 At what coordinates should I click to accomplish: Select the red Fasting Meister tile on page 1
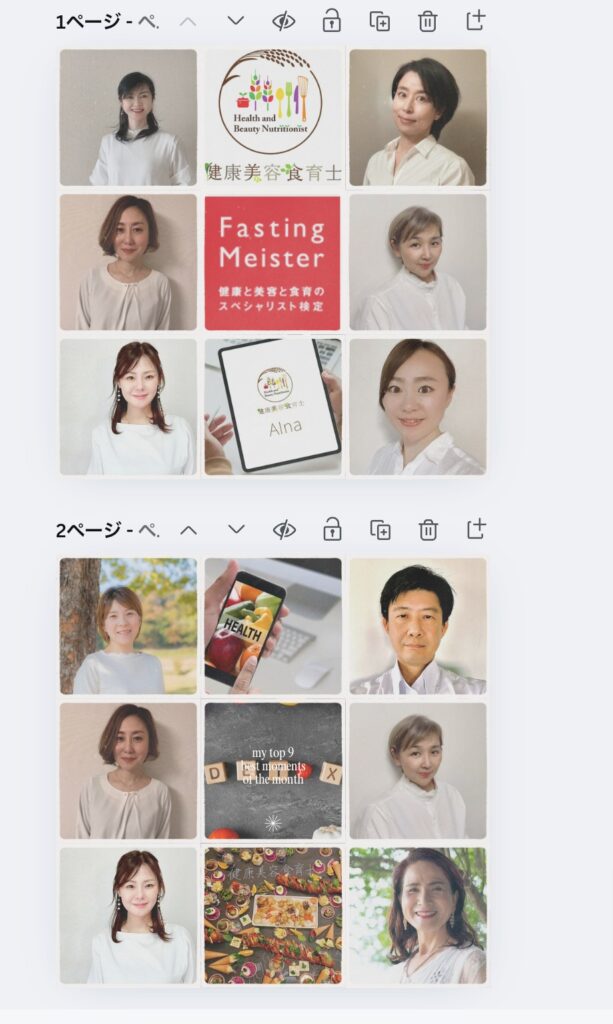[x=272, y=262]
